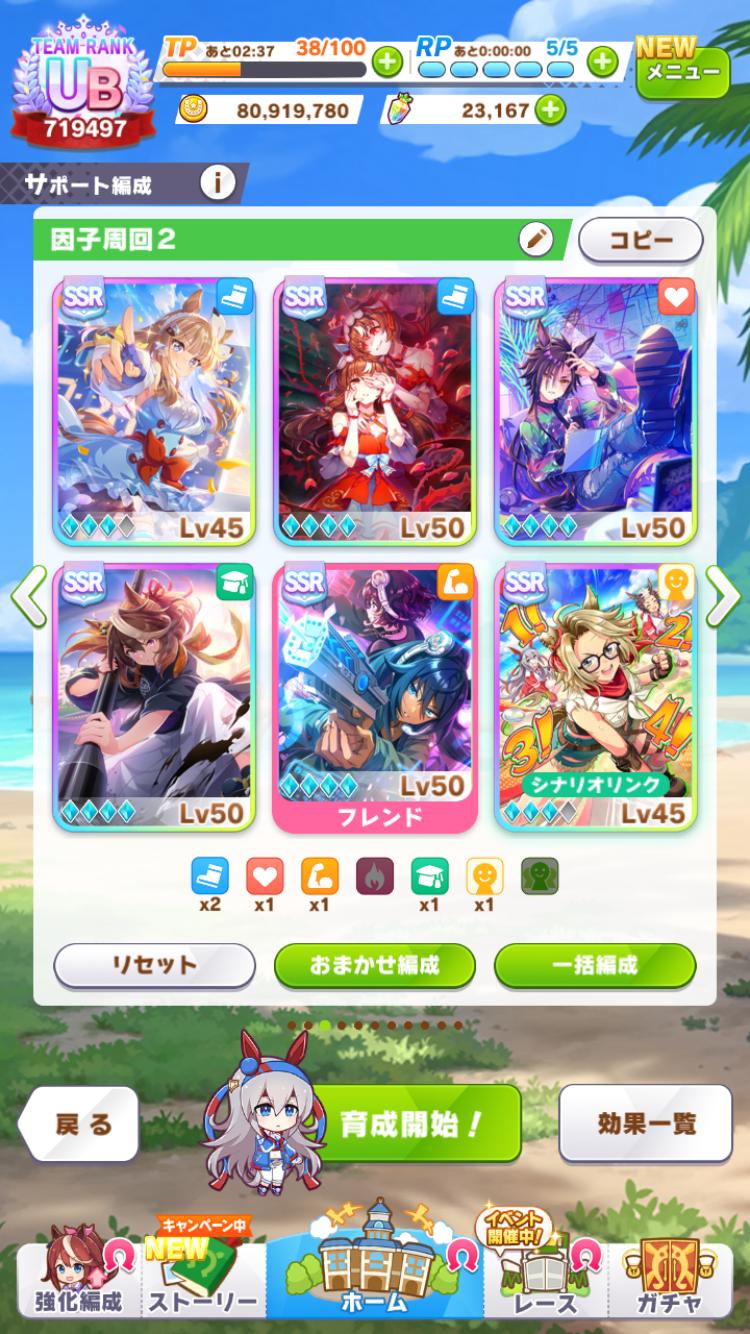This screenshot has width=750, height=1334.
Task: Select the フレンド support card slot
Action: (x=374, y=697)
